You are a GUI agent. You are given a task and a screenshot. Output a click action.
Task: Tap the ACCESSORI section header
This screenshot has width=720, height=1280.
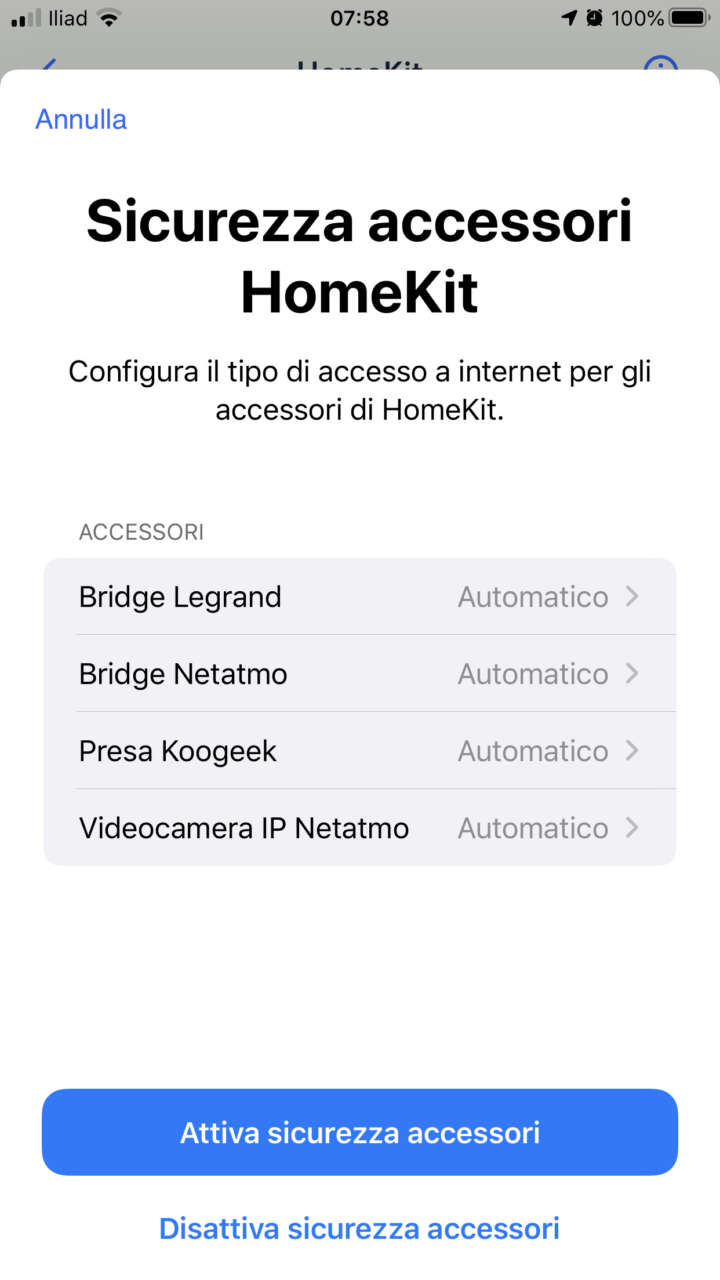(141, 531)
